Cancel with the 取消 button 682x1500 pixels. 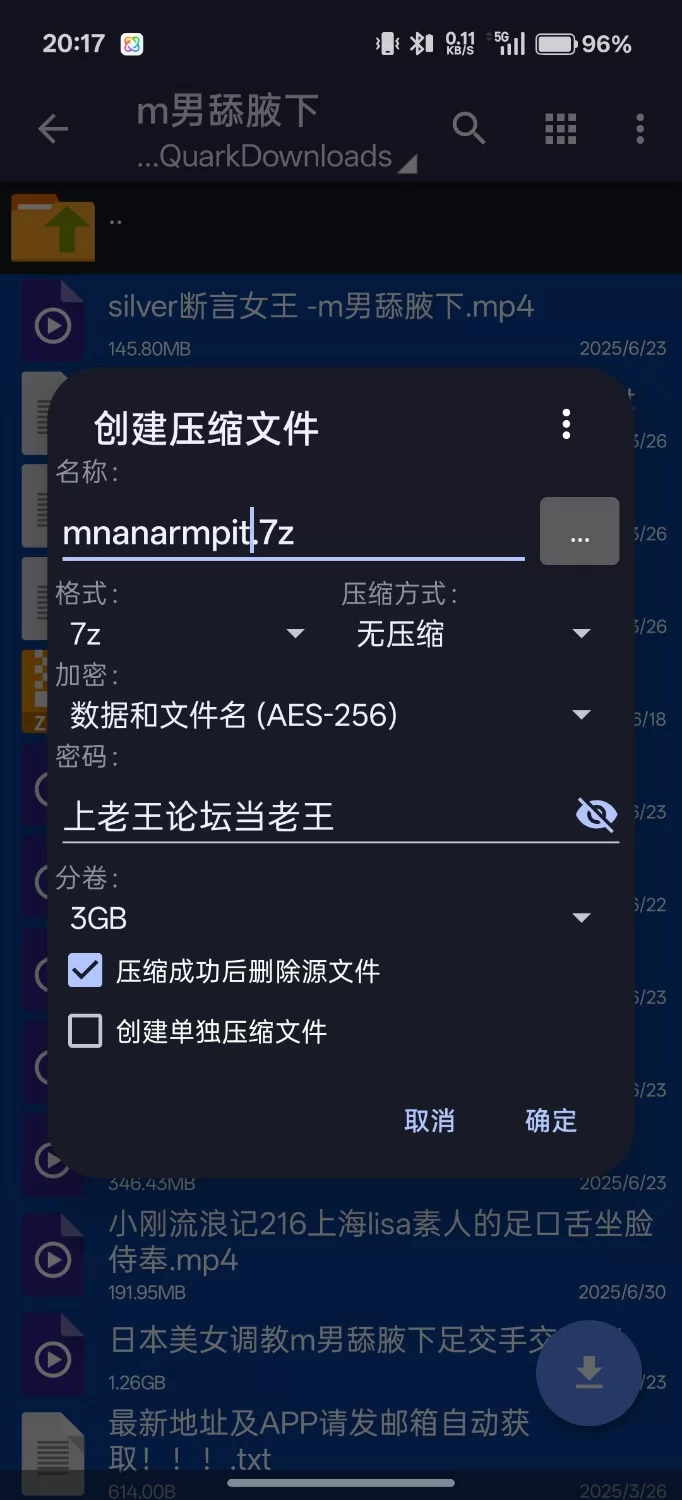(x=429, y=1120)
